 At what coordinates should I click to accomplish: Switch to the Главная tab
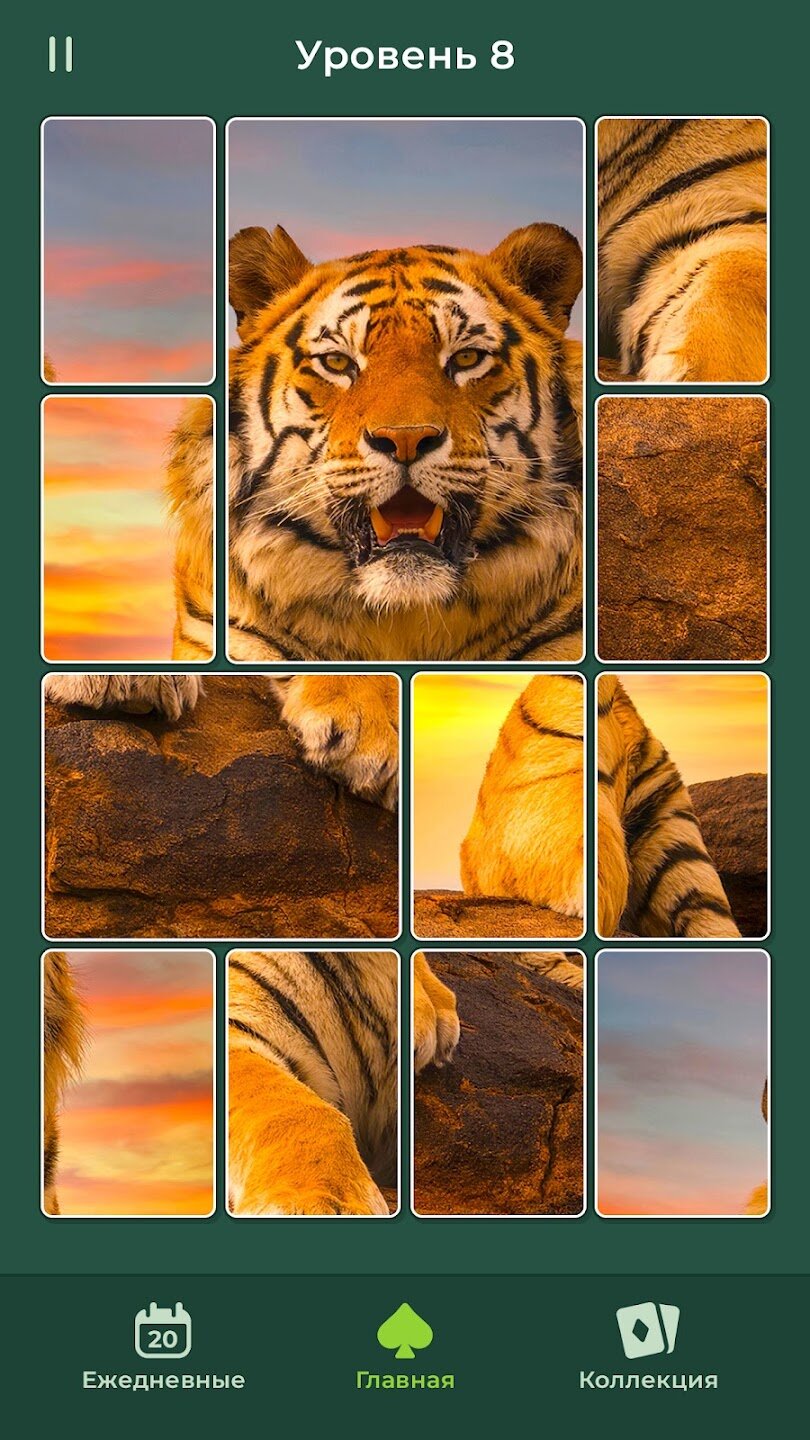click(x=405, y=1346)
